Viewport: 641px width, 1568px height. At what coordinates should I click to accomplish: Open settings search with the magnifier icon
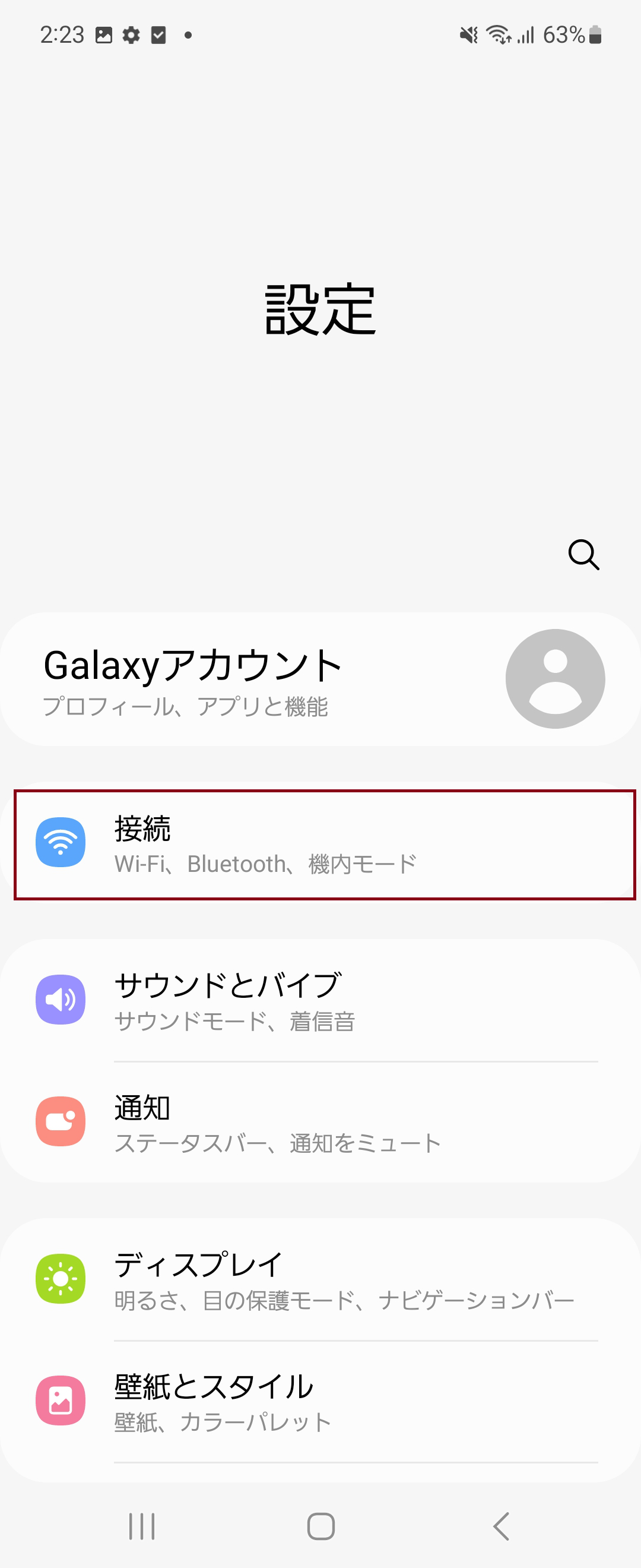pos(584,555)
